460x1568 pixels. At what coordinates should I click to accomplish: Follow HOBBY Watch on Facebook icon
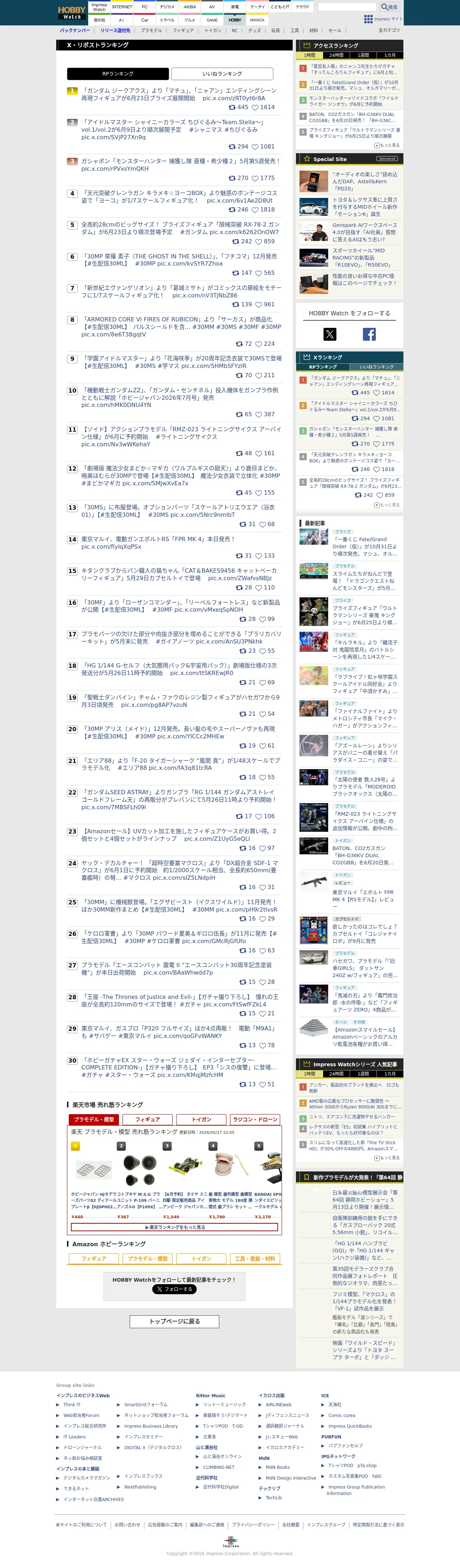click(369, 334)
